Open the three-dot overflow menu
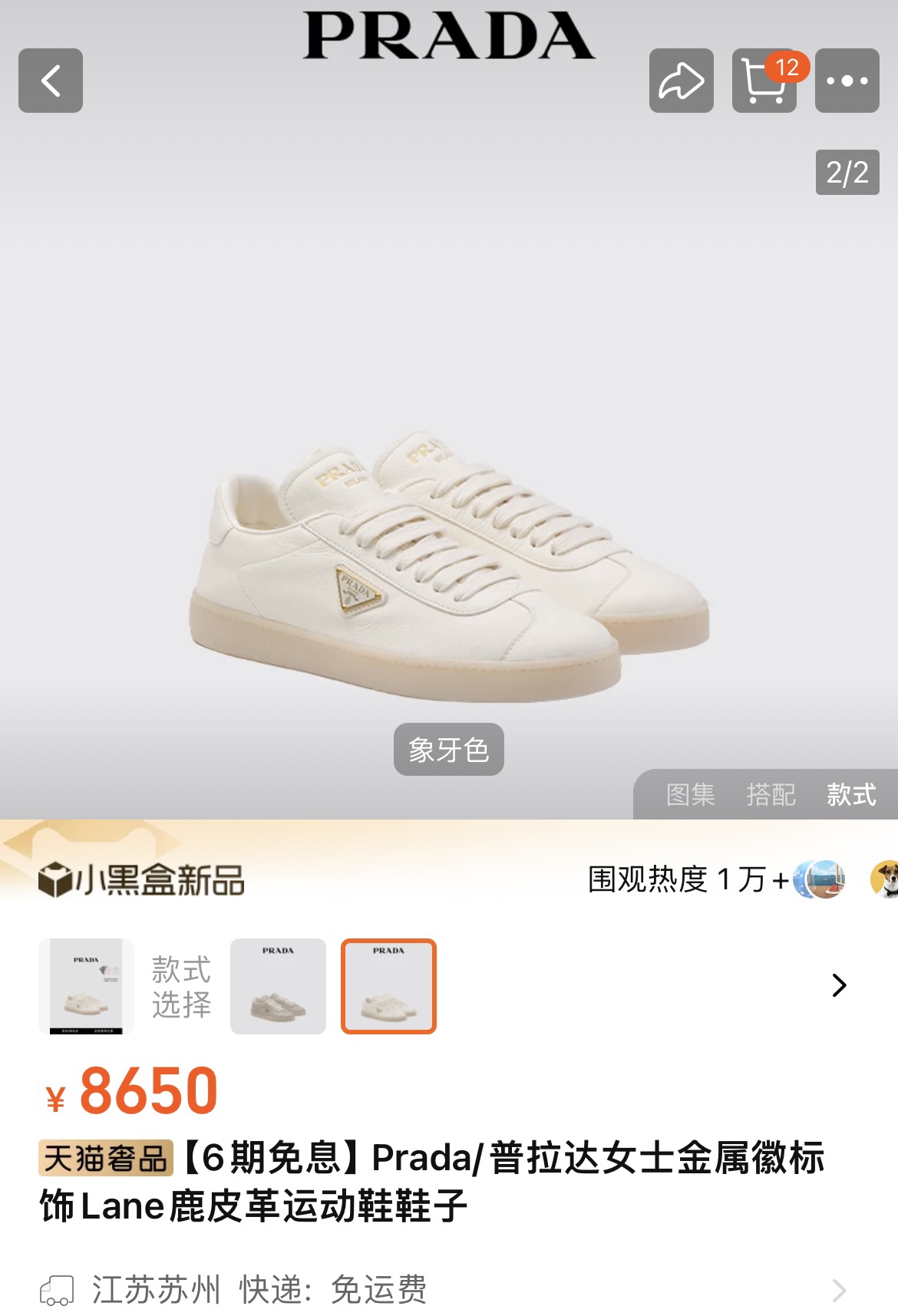The height and width of the screenshot is (1316, 898). point(847,81)
